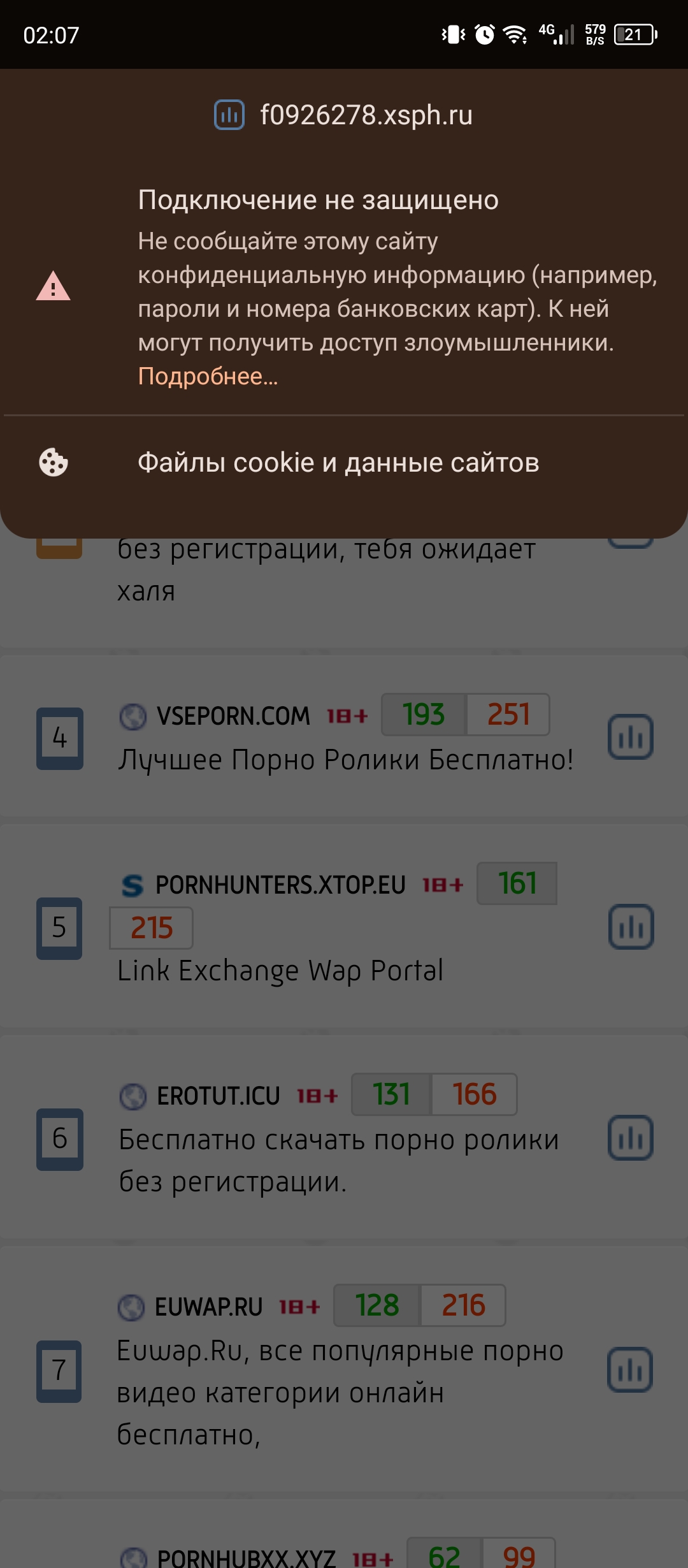Open the Подробнее link about insecure connection
The width and height of the screenshot is (688, 1568).
point(208,377)
